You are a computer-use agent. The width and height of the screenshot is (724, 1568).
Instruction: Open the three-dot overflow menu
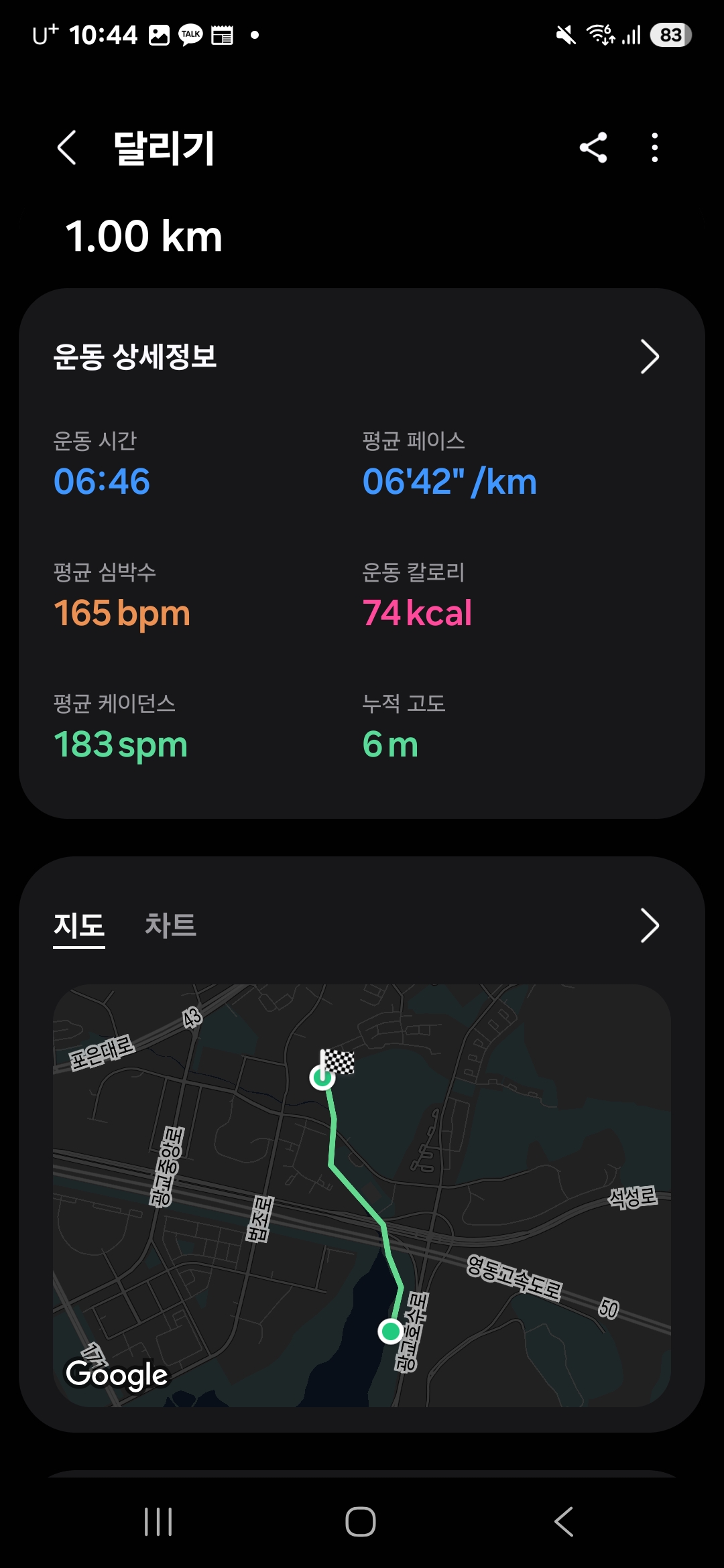point(655,147)
